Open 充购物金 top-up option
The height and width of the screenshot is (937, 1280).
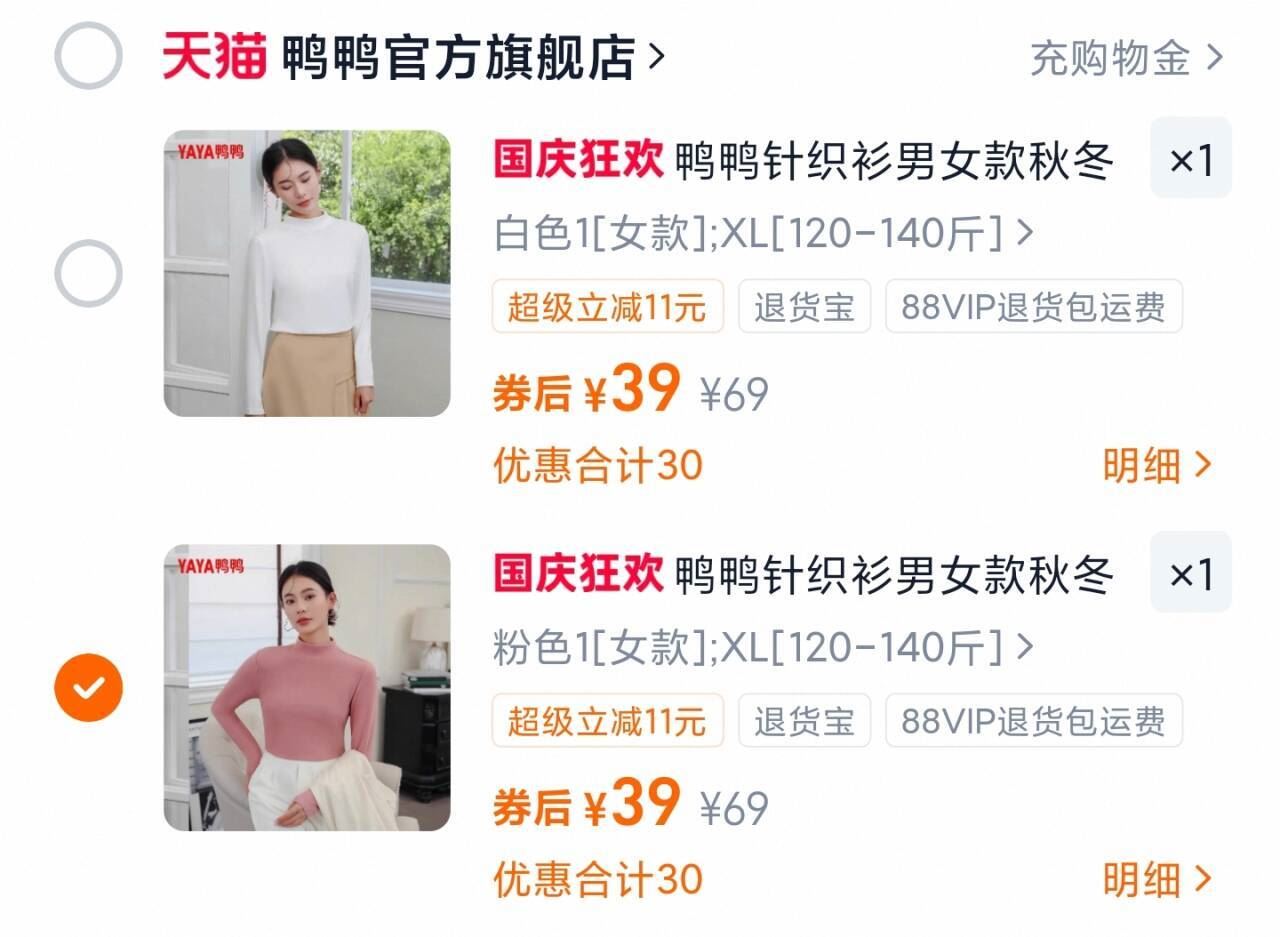tap(1126, 58)
